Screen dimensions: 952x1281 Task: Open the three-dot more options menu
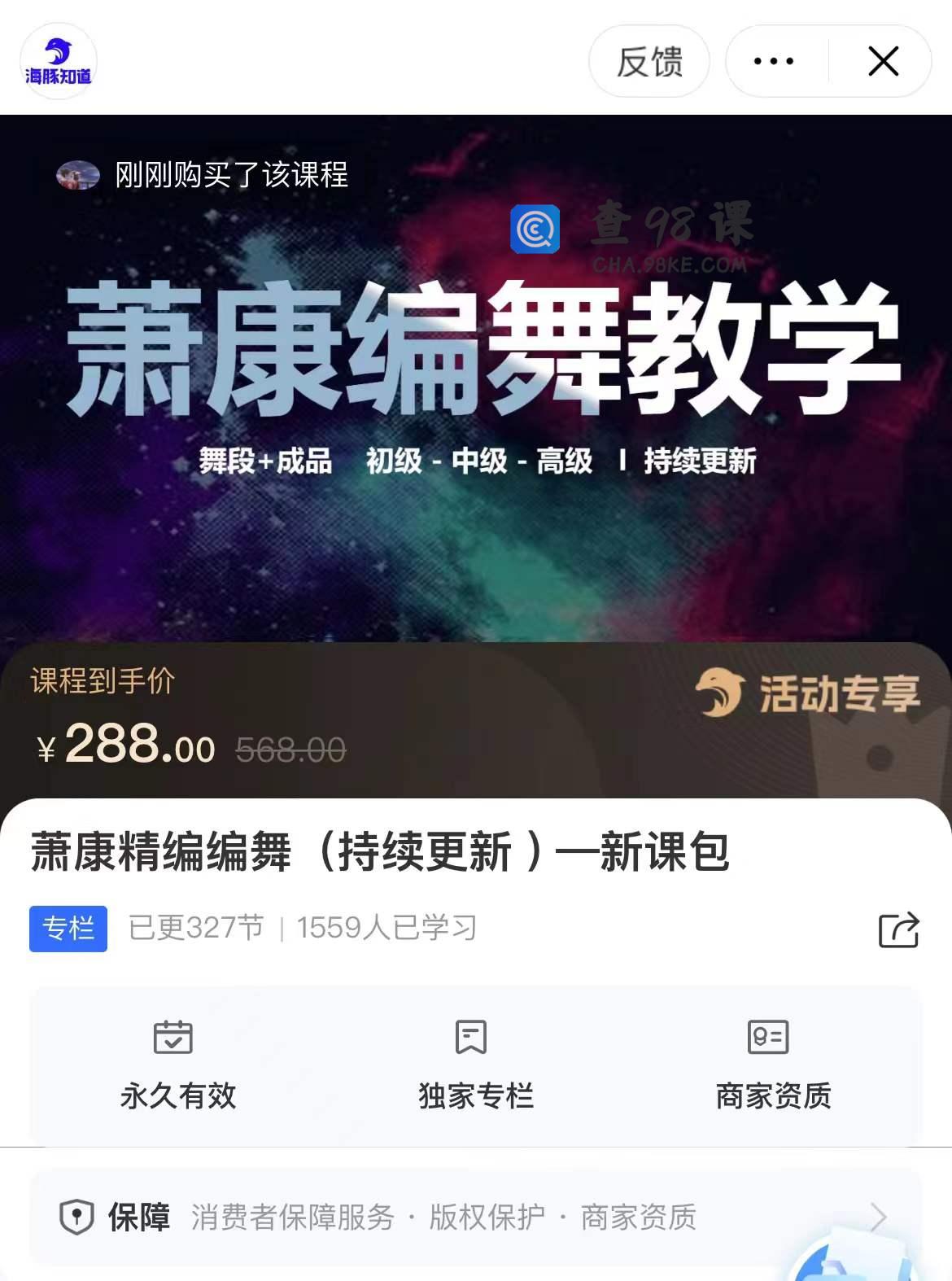click(x=774, y=62)
